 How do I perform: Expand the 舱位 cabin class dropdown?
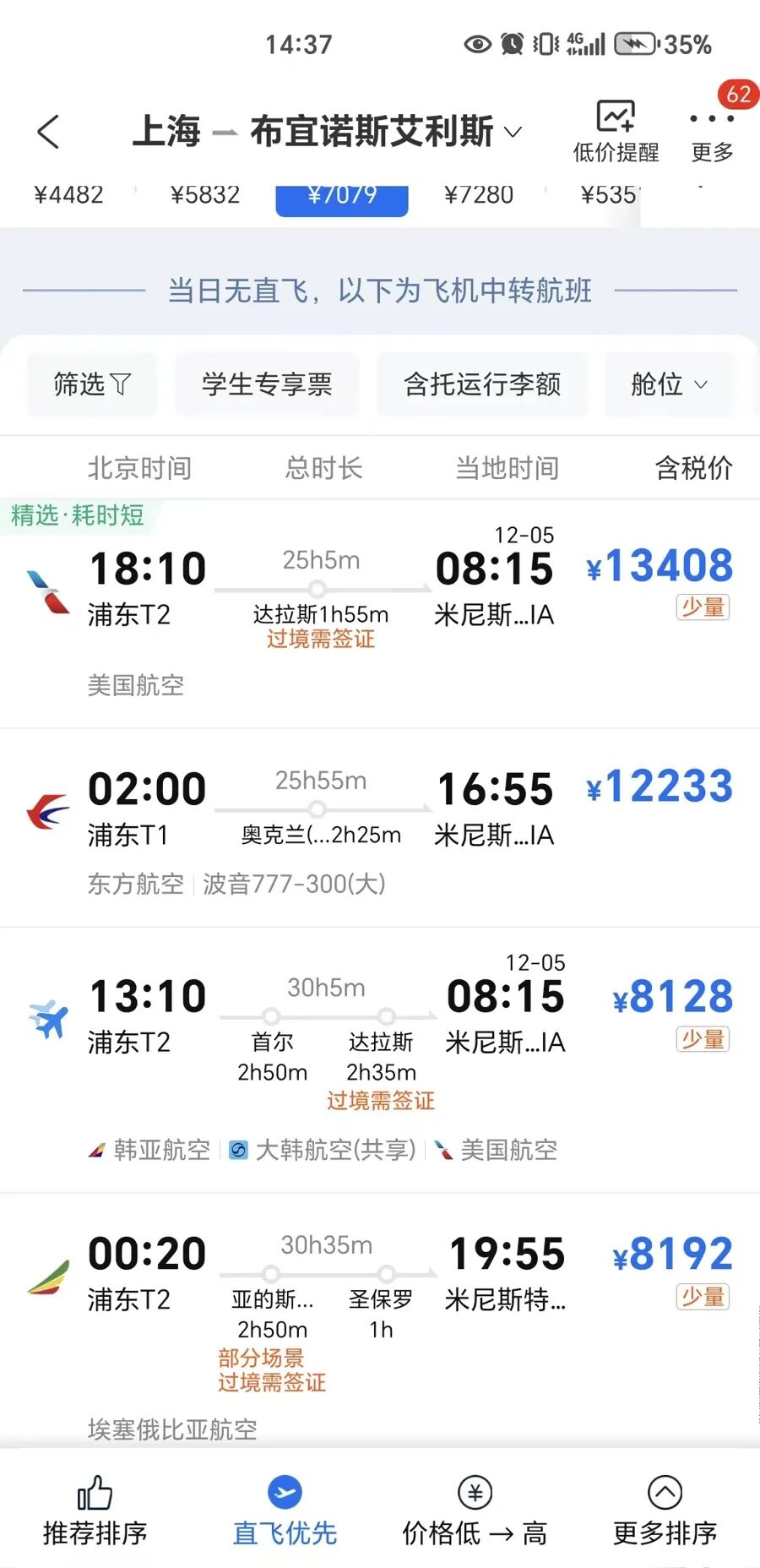[669, 384]
